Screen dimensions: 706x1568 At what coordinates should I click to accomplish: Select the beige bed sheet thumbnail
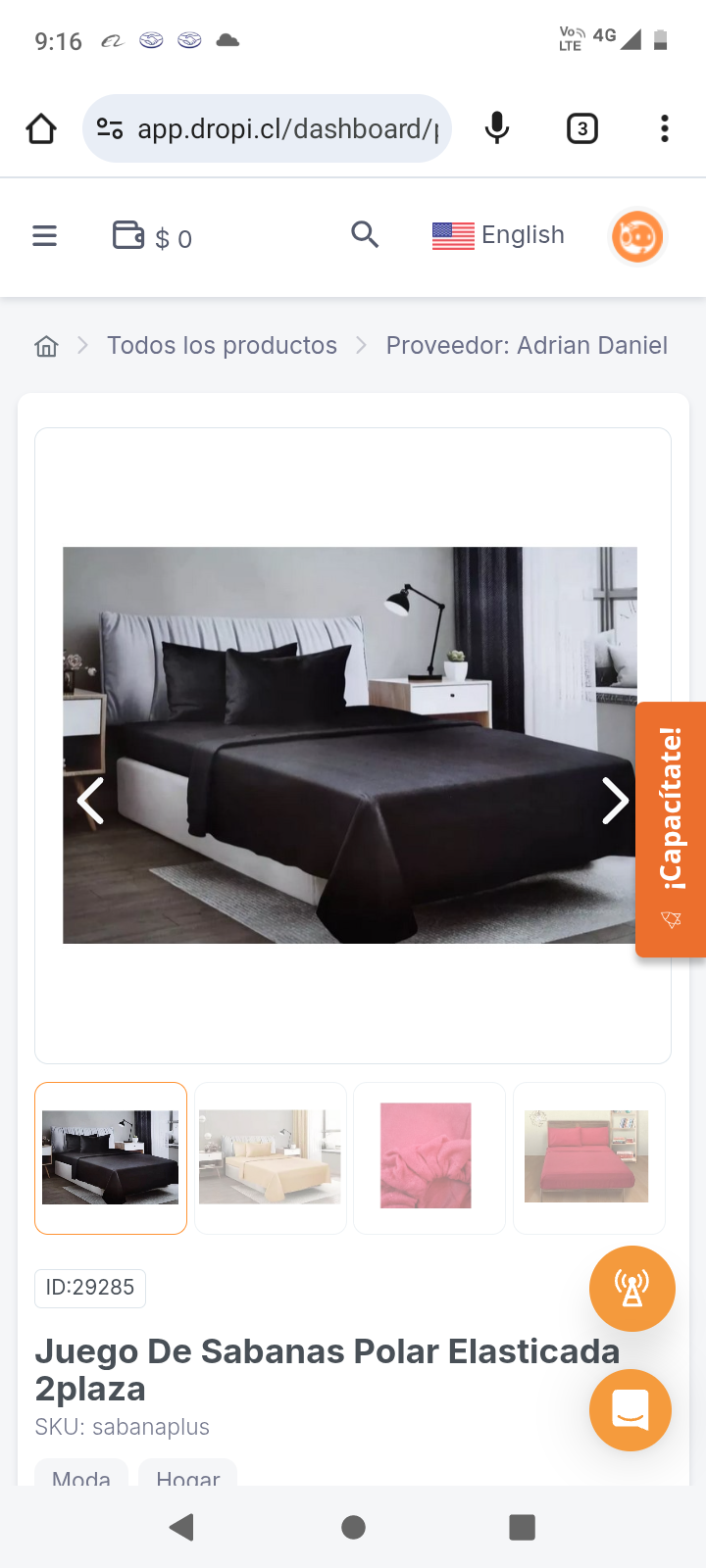tap(270, 1157)
